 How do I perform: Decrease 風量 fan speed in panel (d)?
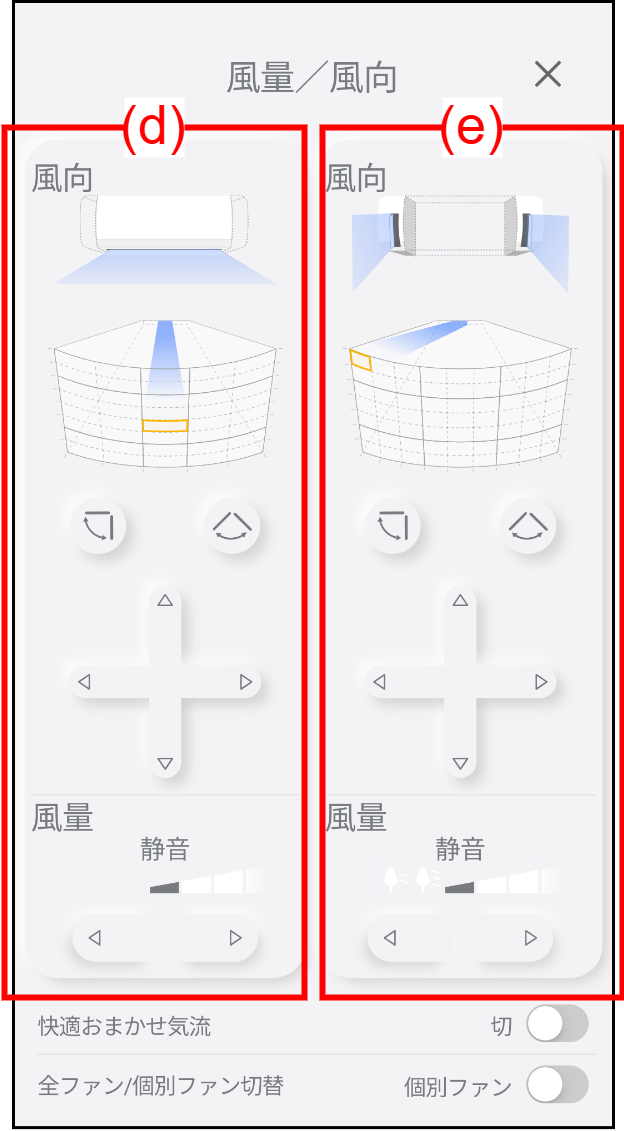(95, 938)
